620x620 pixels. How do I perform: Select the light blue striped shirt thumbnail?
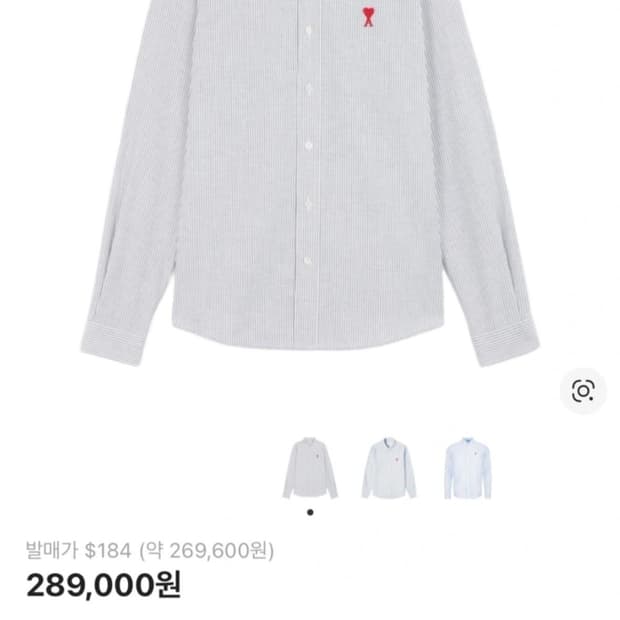389,468
